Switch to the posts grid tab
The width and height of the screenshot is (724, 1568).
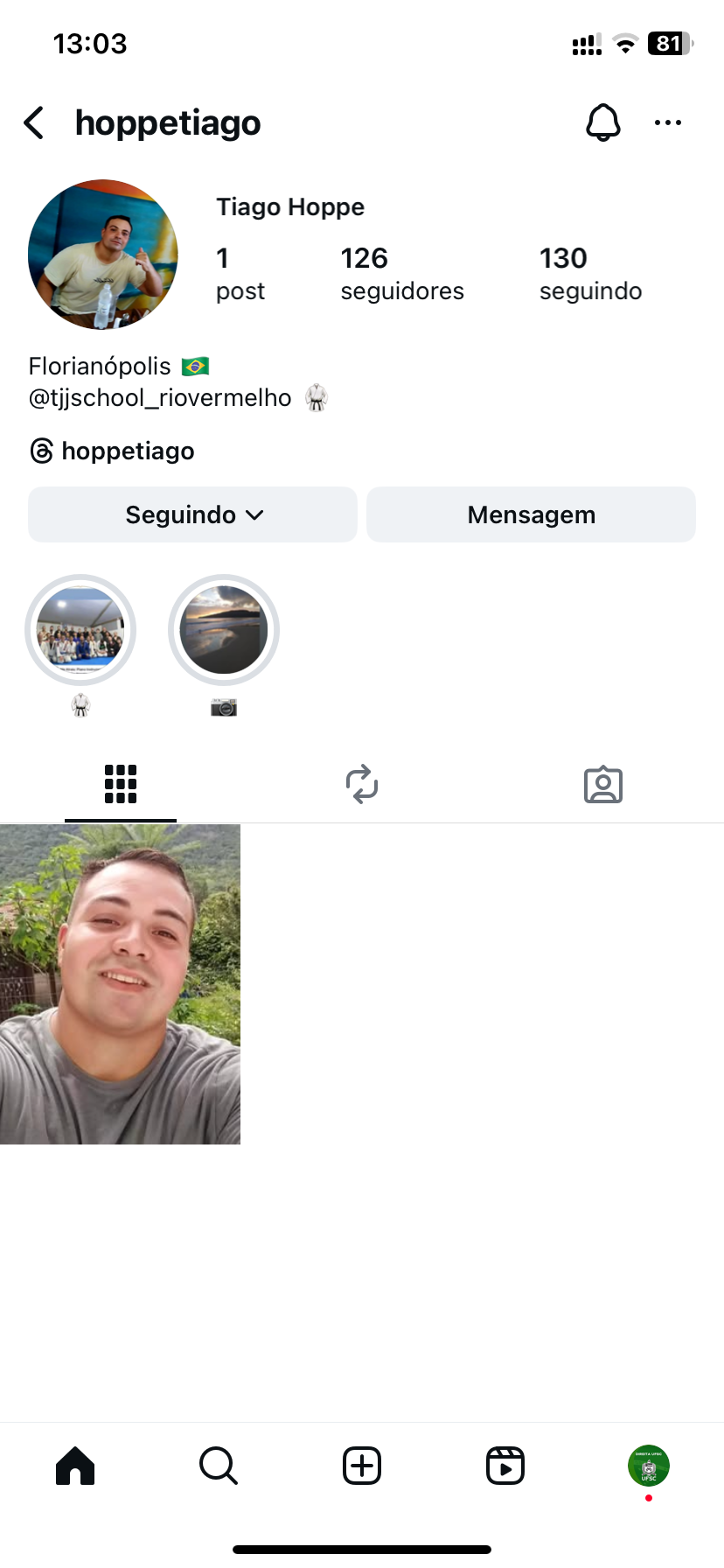point(121,784)
